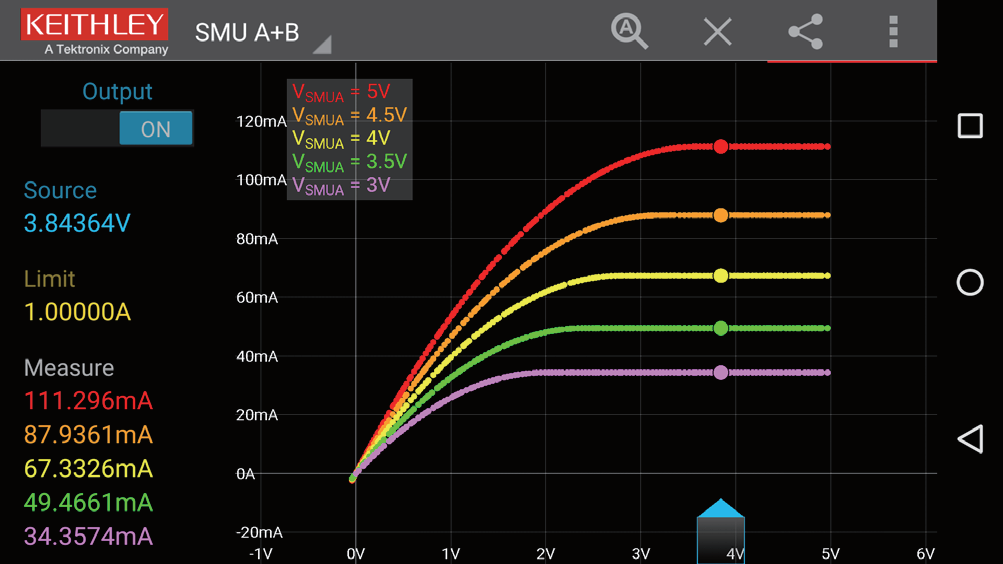Screen dimensions: 1003x564
Task: Turn off the Output switch
Action: (117, 129)
